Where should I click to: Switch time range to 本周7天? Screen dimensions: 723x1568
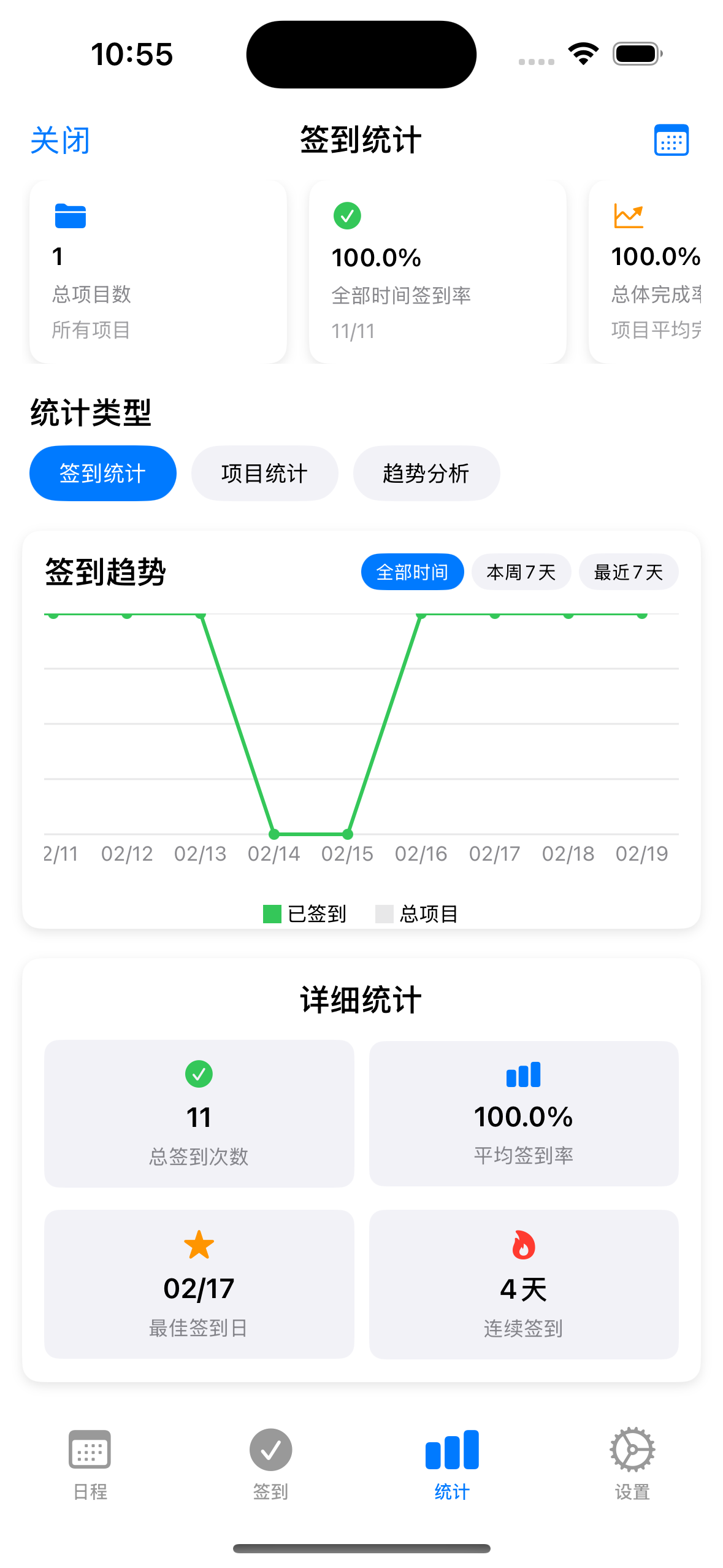point(521,571)
